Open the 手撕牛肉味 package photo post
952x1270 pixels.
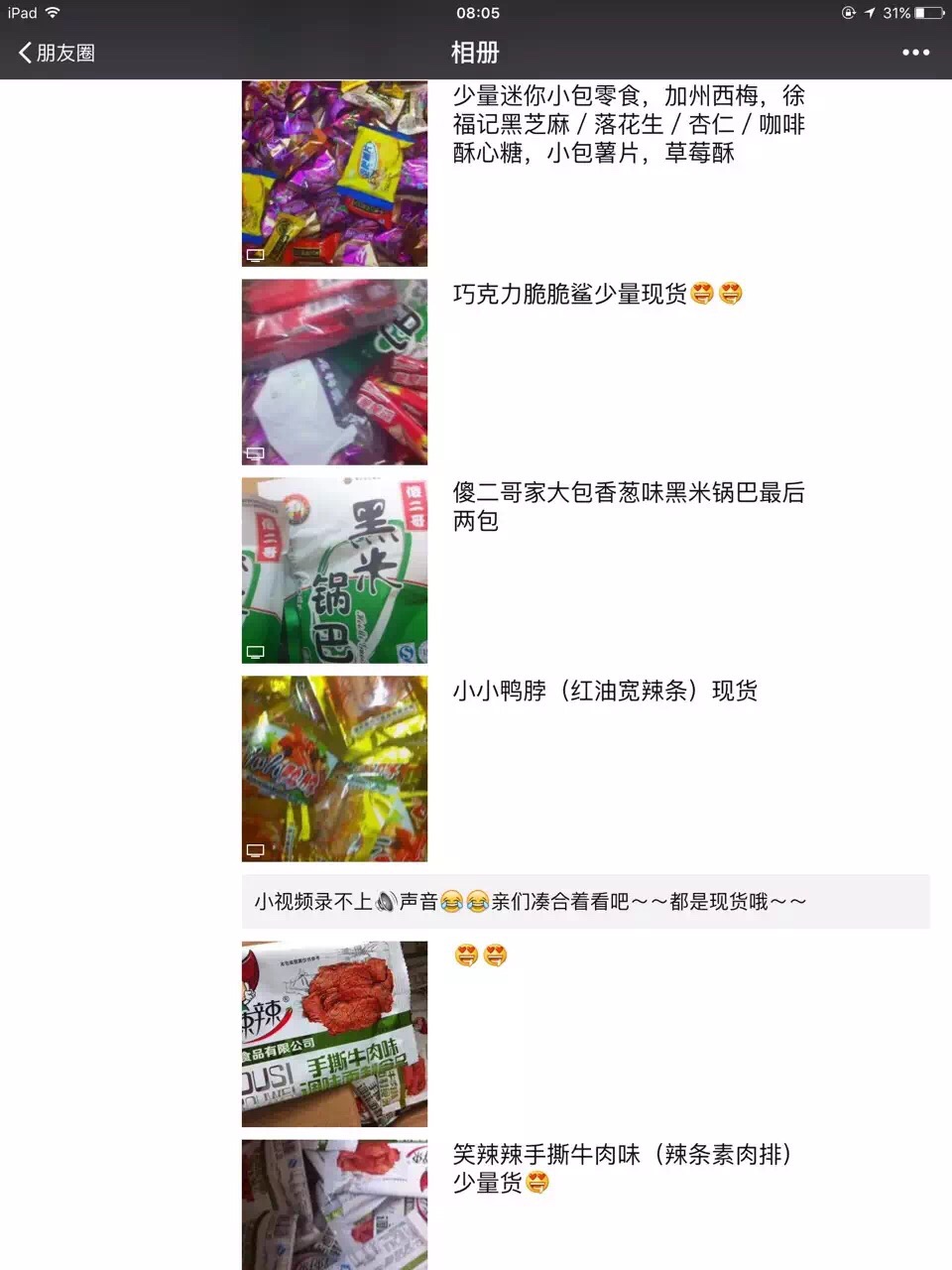pos(334,1034)
